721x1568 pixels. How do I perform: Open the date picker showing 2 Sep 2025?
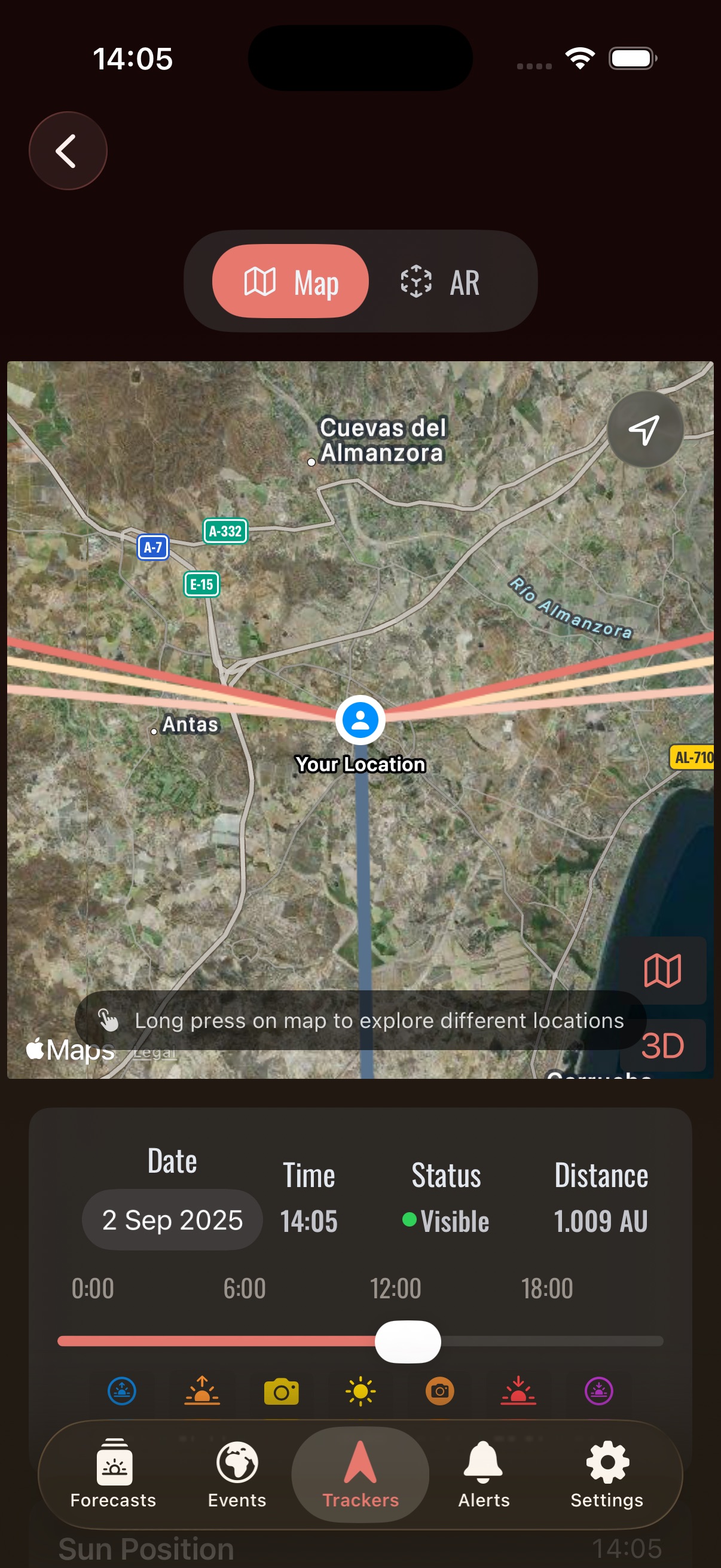(172, 1220)
